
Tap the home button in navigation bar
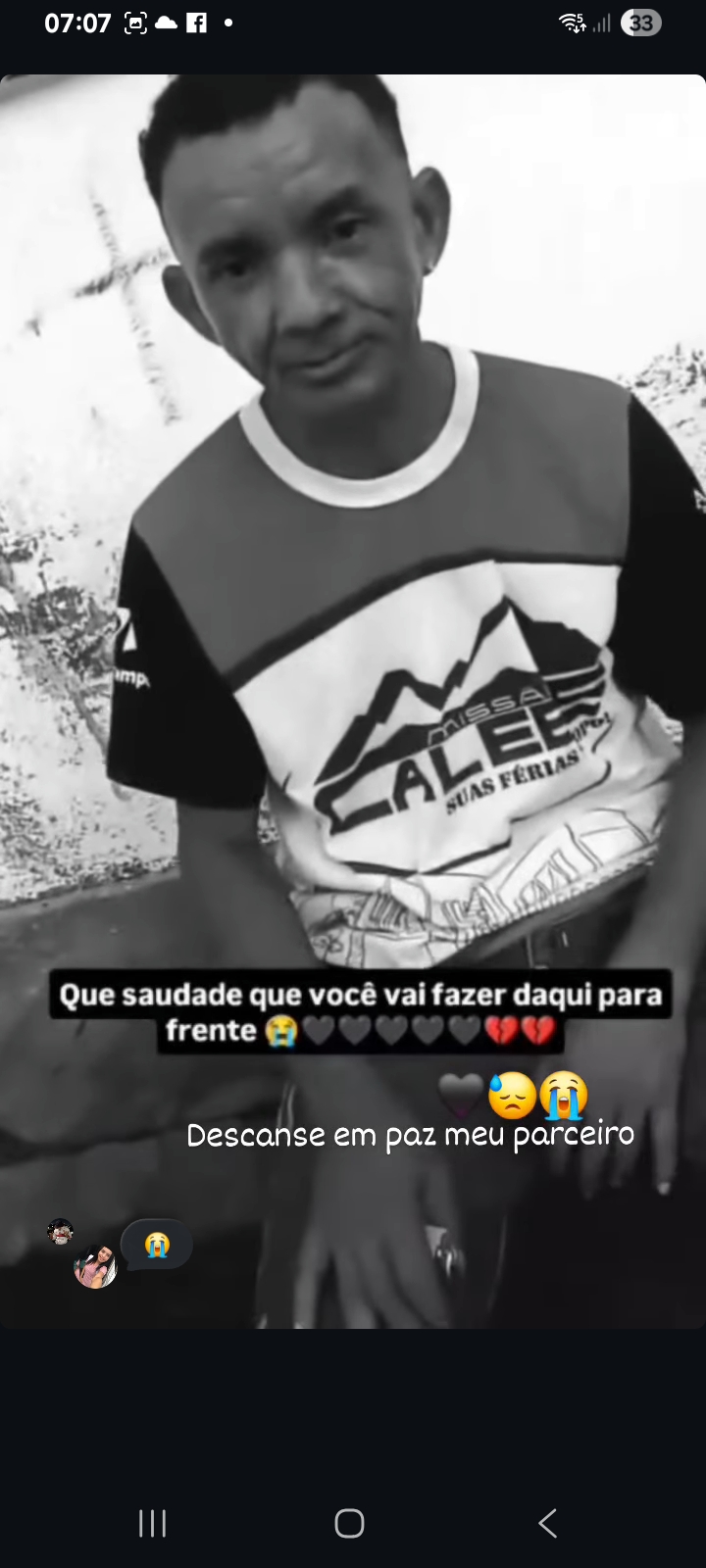pyautogui.click(x=349, y=1523)
